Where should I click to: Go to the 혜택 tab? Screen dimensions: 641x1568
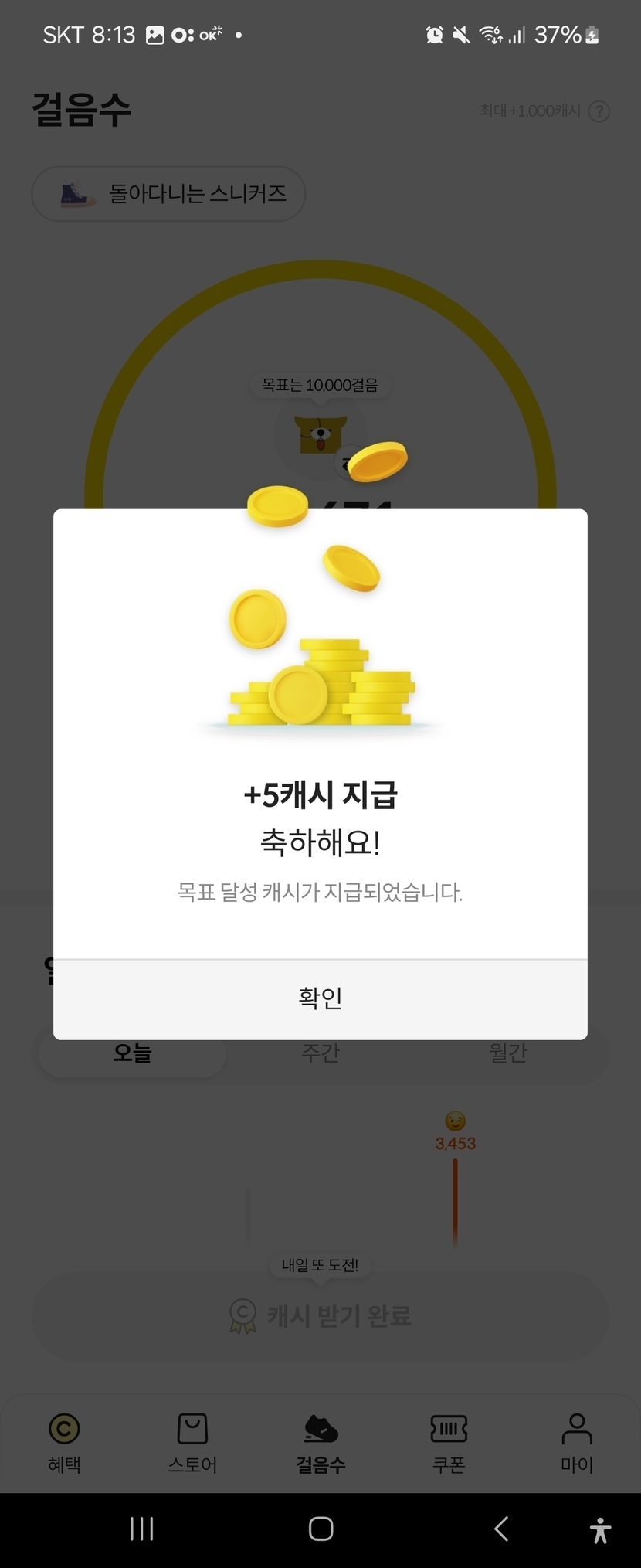pyautogui.click(x=64, y=1442)
